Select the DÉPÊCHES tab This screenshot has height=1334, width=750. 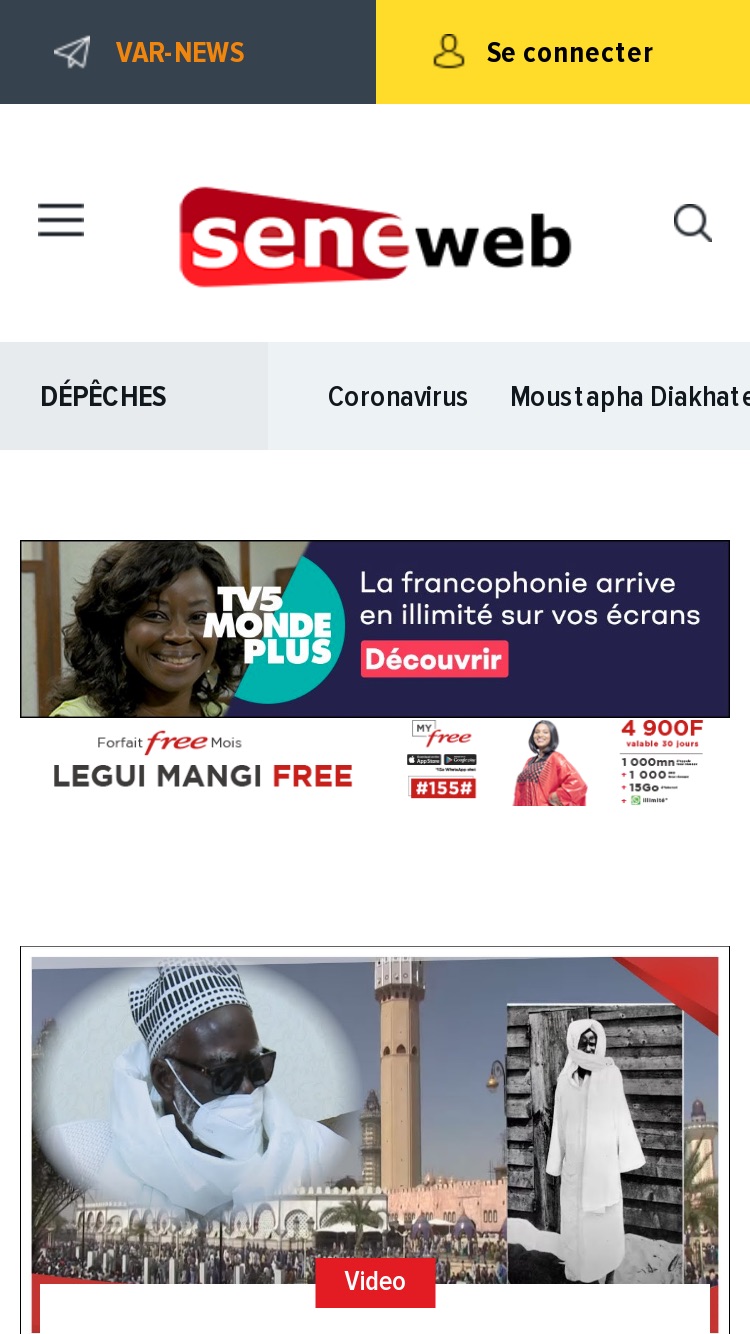point(103,397)
